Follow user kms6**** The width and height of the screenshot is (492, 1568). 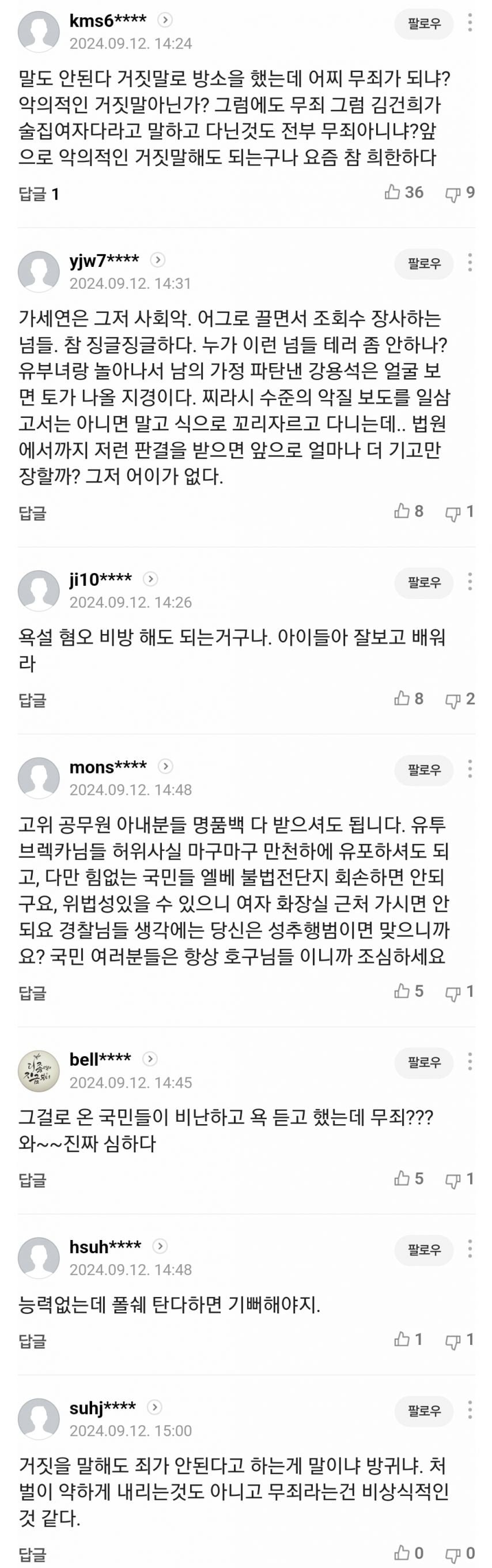pyautogui.click(x=424, y=24)
